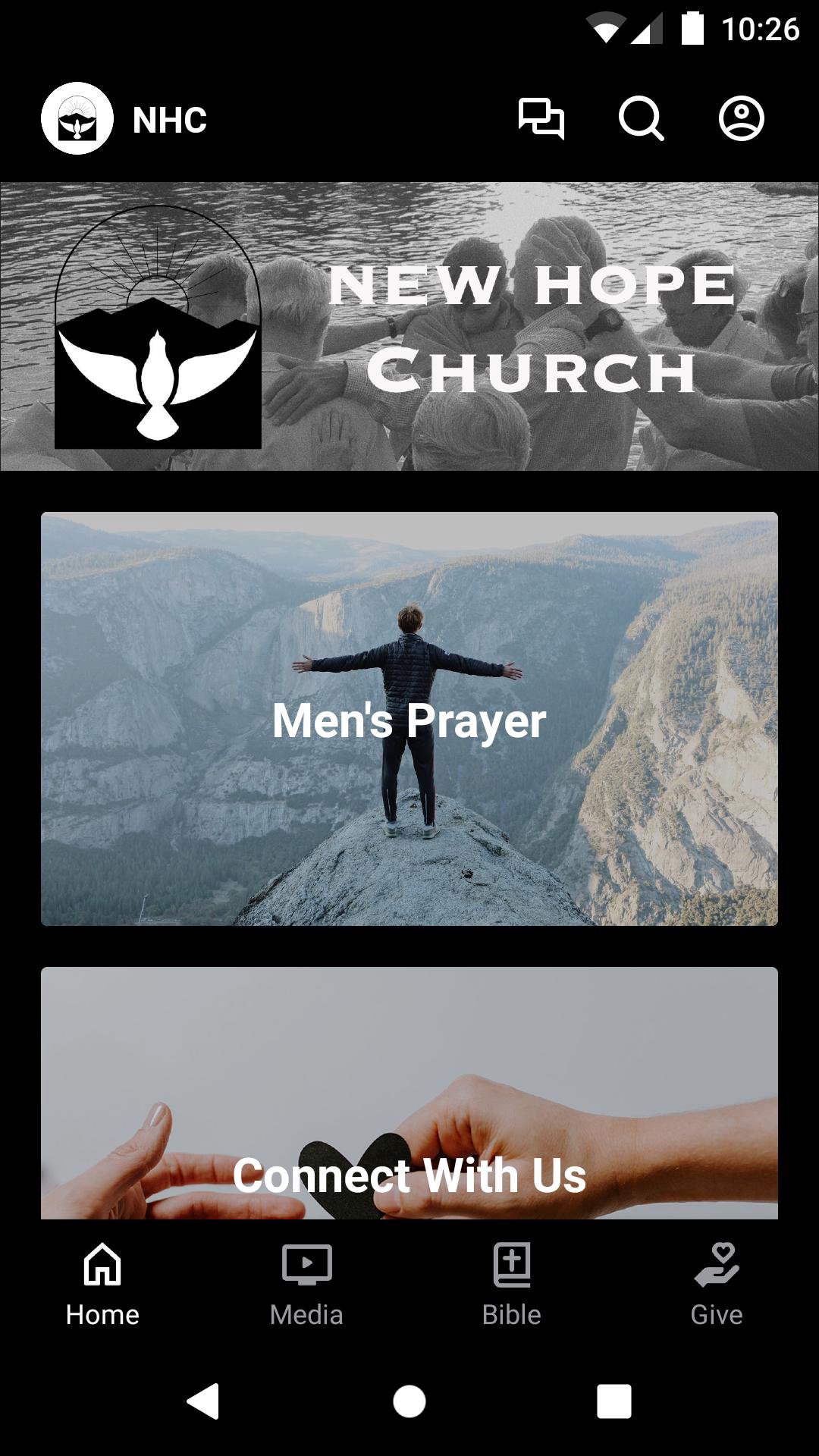
Task: Tap the system back button
Action: (x=203, y=1401)
